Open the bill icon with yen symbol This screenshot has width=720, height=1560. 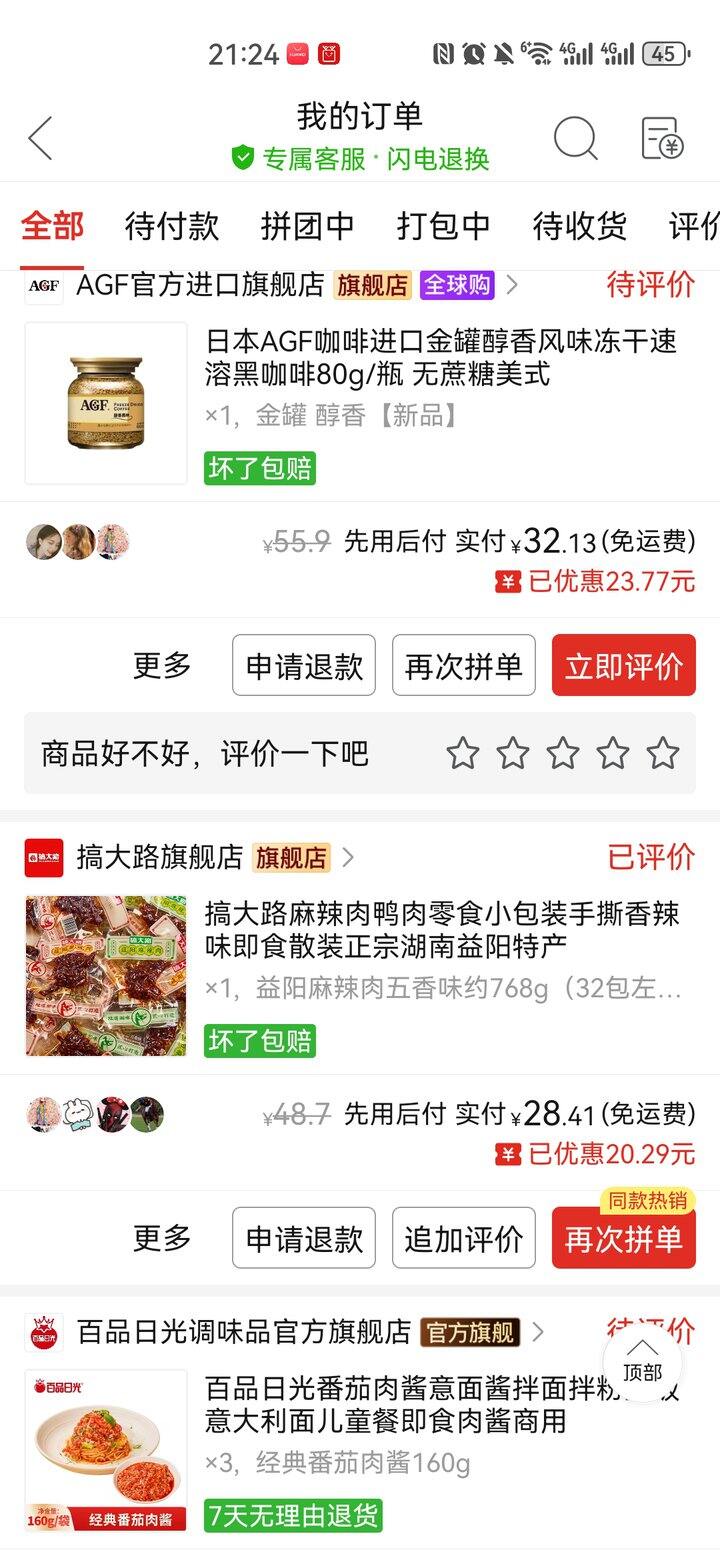pos(661,138)
